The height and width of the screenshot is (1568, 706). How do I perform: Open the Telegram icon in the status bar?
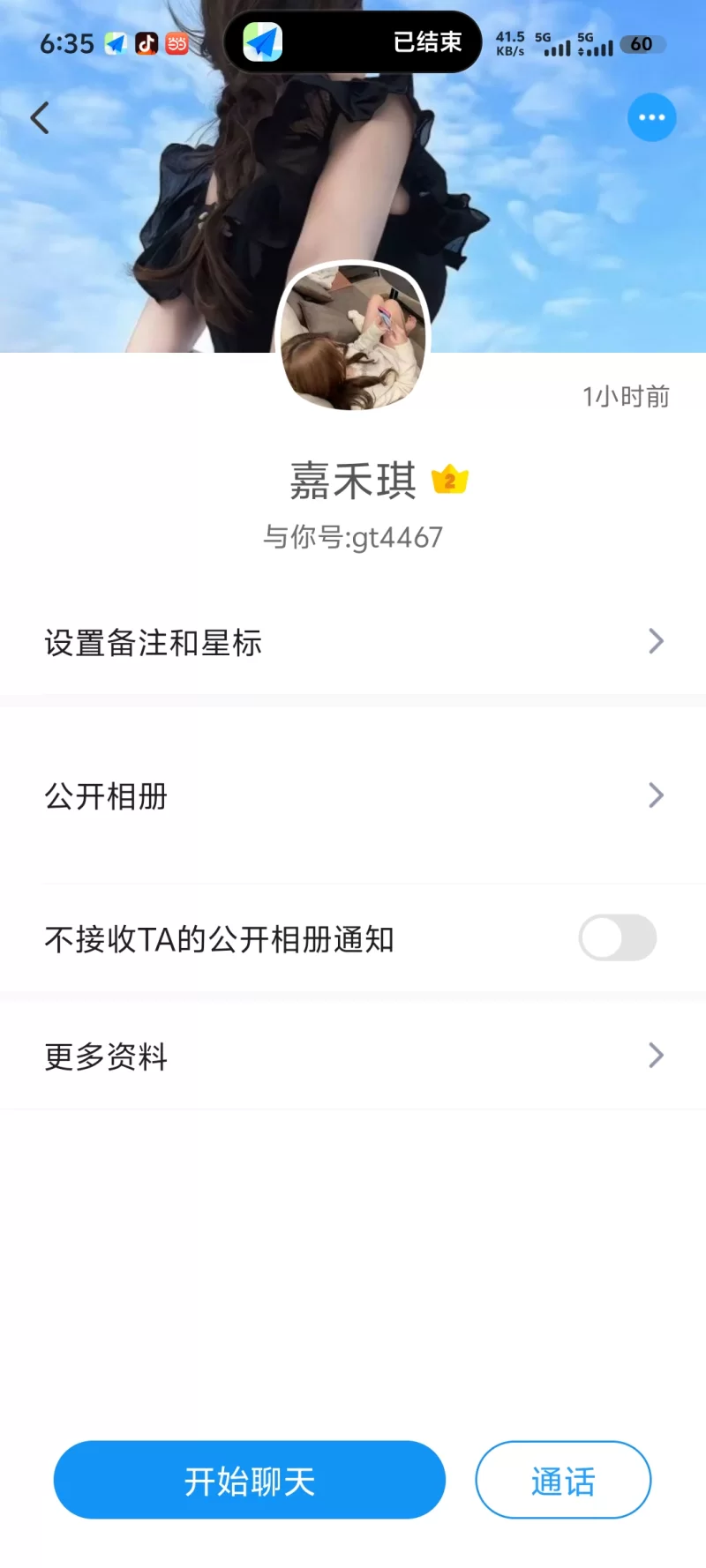(x=114, y=42)
